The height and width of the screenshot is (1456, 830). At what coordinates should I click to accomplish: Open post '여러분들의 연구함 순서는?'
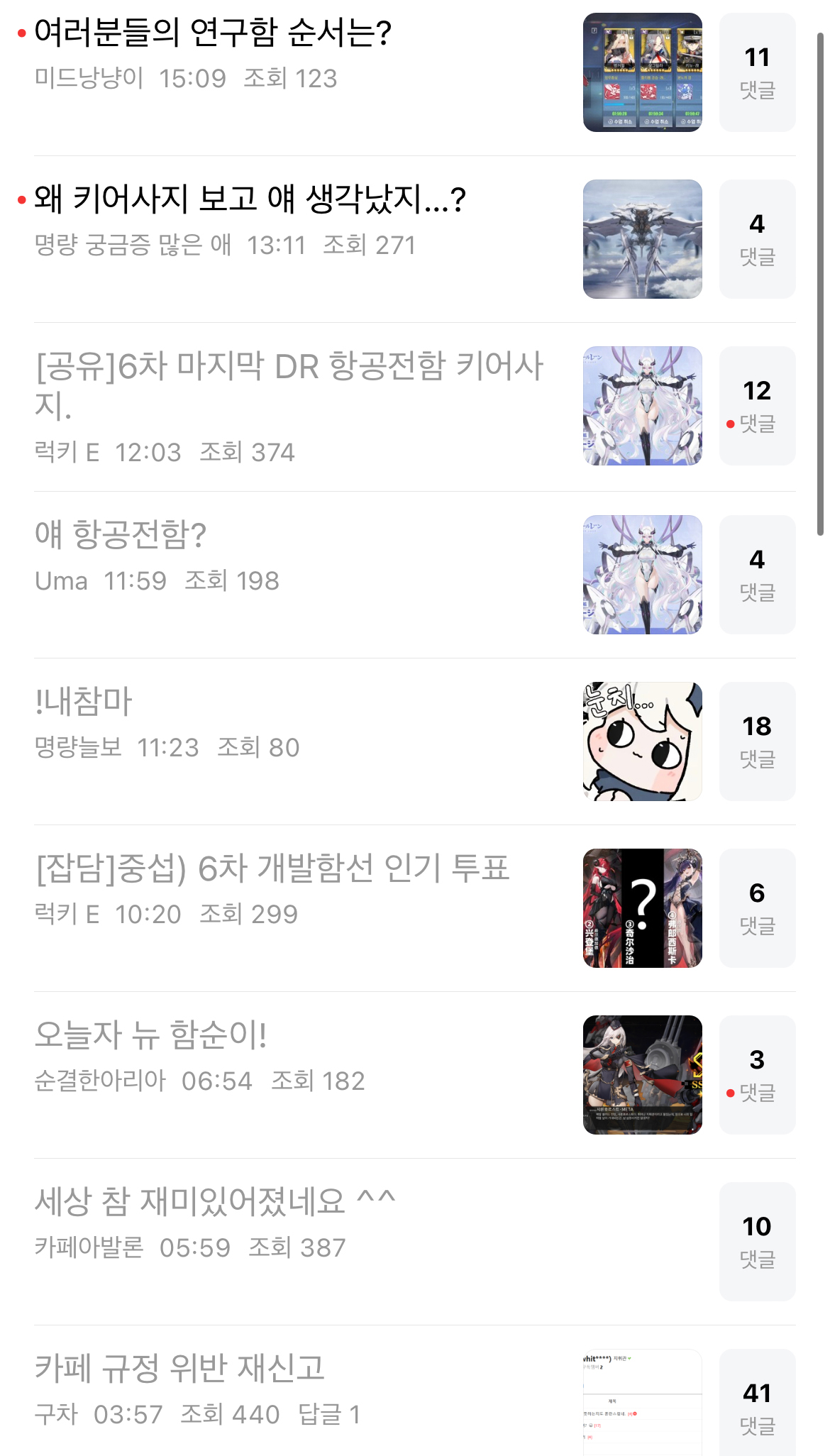[x=213, y=33]
